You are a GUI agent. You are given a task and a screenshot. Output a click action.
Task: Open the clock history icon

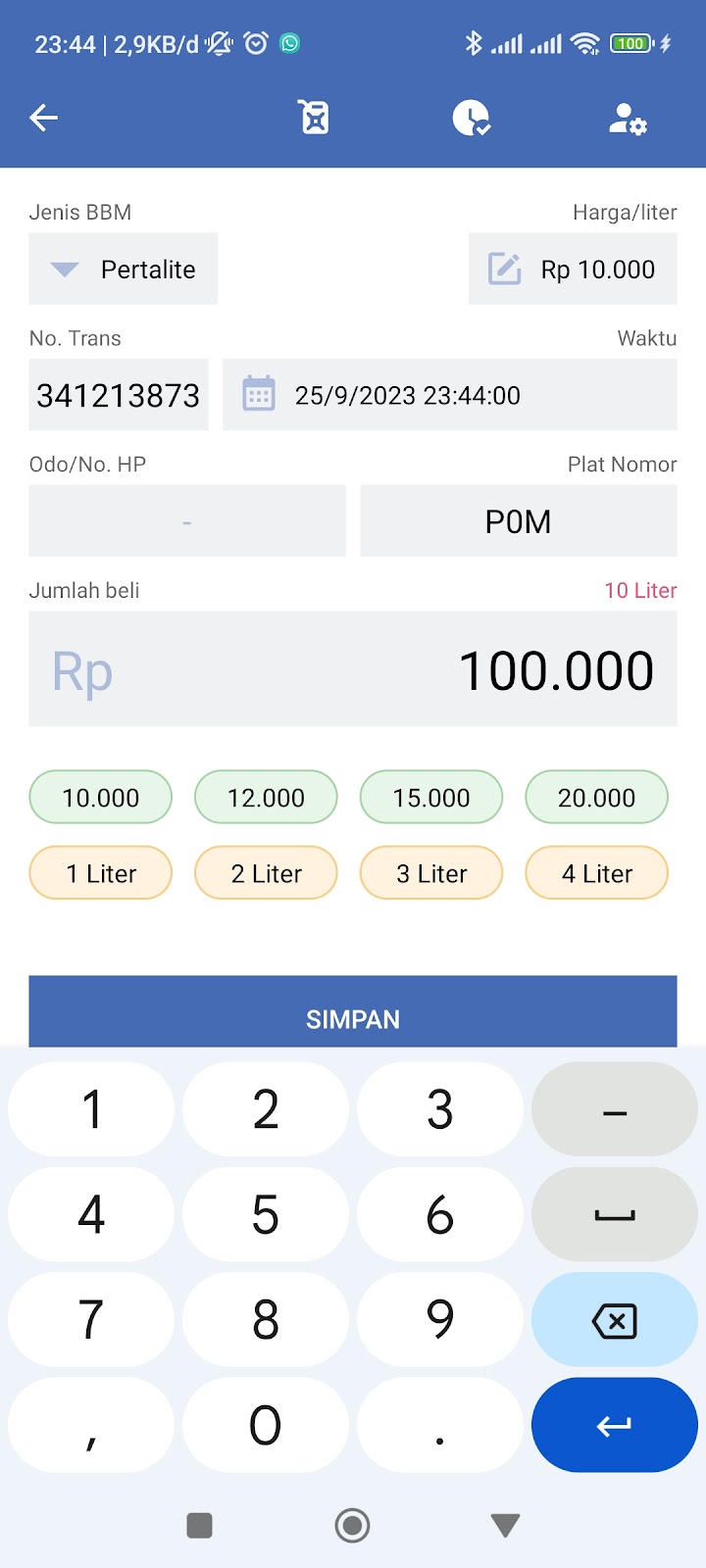tap(472, 119)
